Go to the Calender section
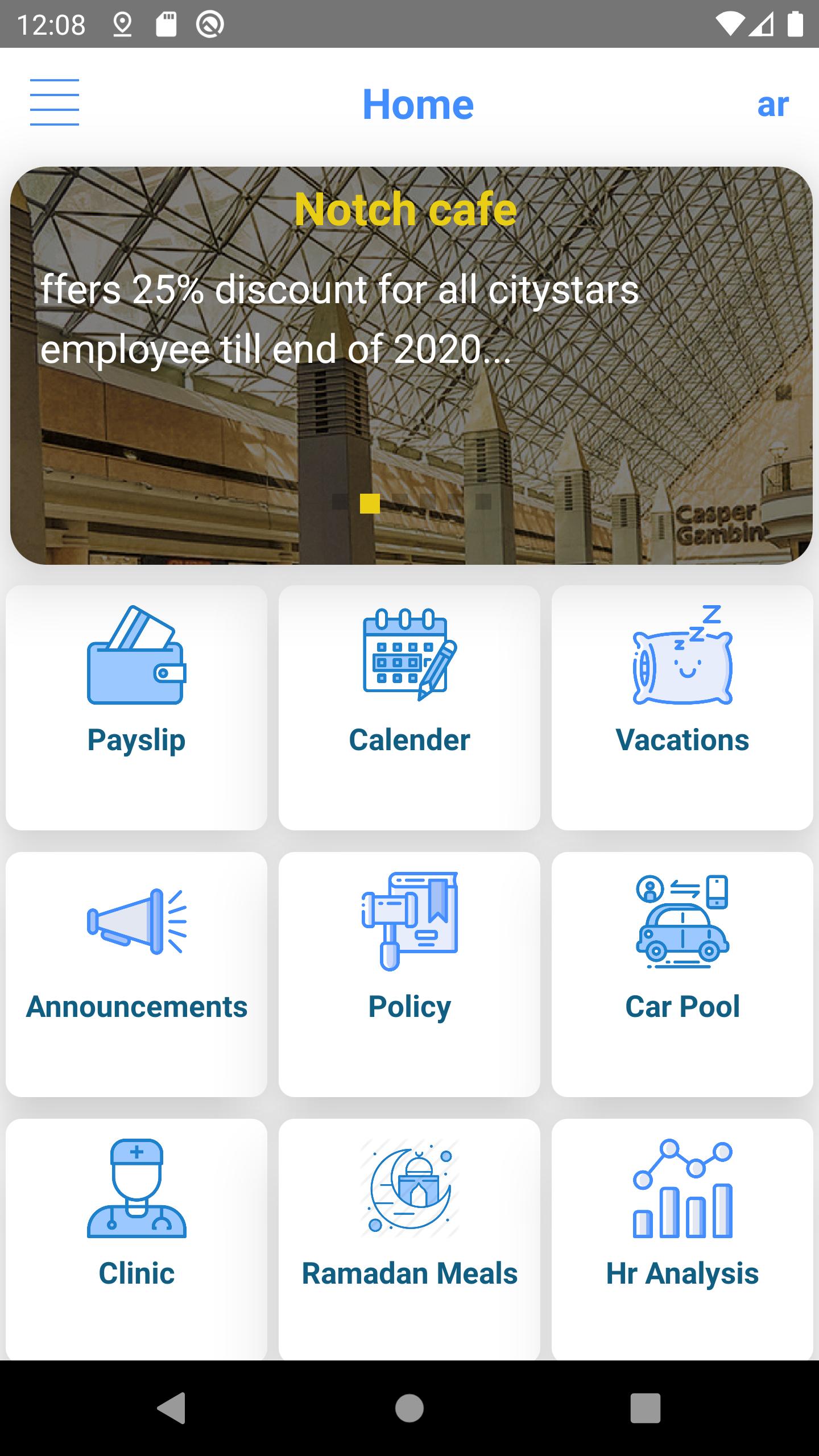 point(409,708)
